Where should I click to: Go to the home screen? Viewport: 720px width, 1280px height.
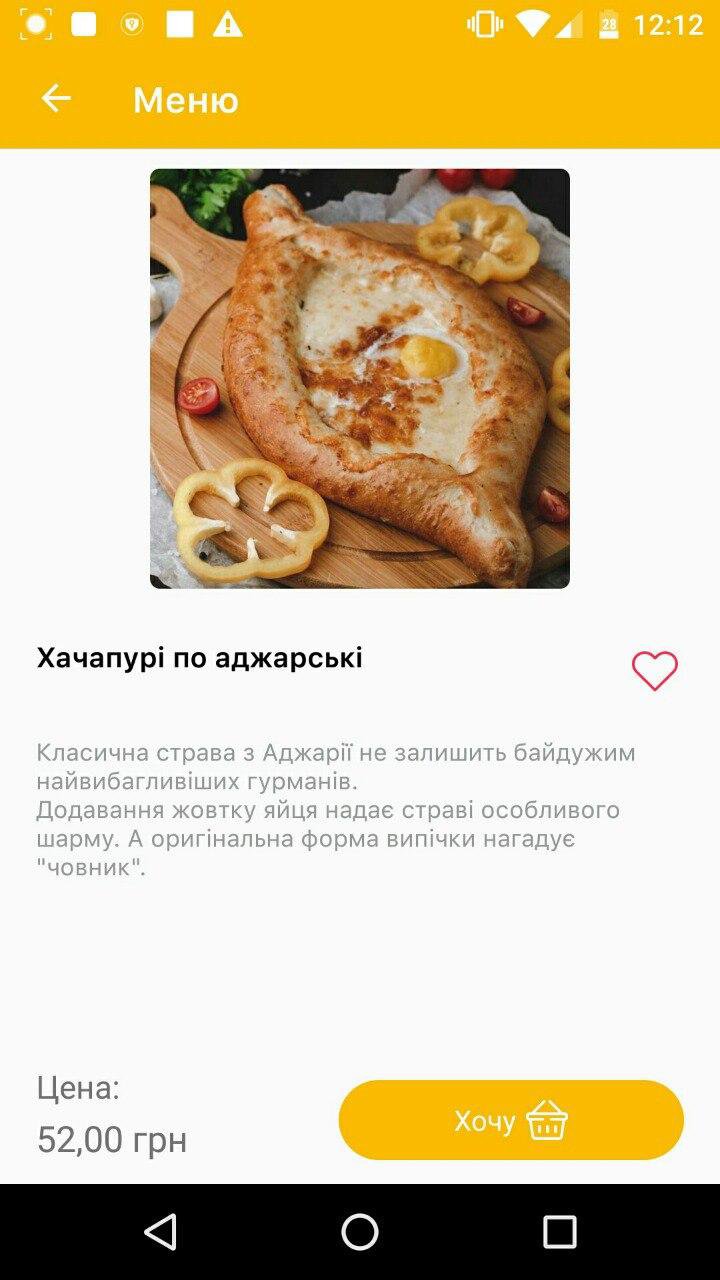point(360,1232)
